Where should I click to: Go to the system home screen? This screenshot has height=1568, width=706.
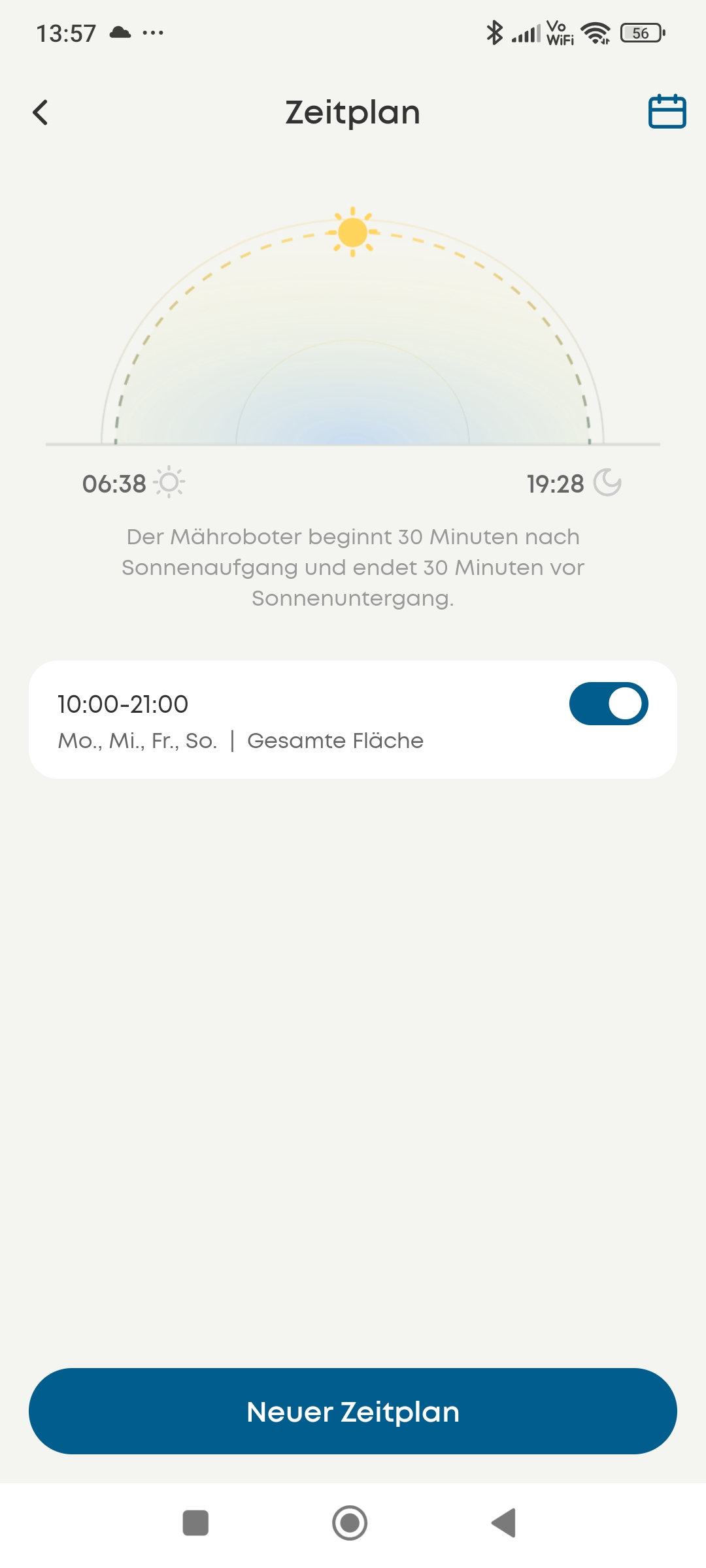pyautogui.click(x=350, y=1523)
